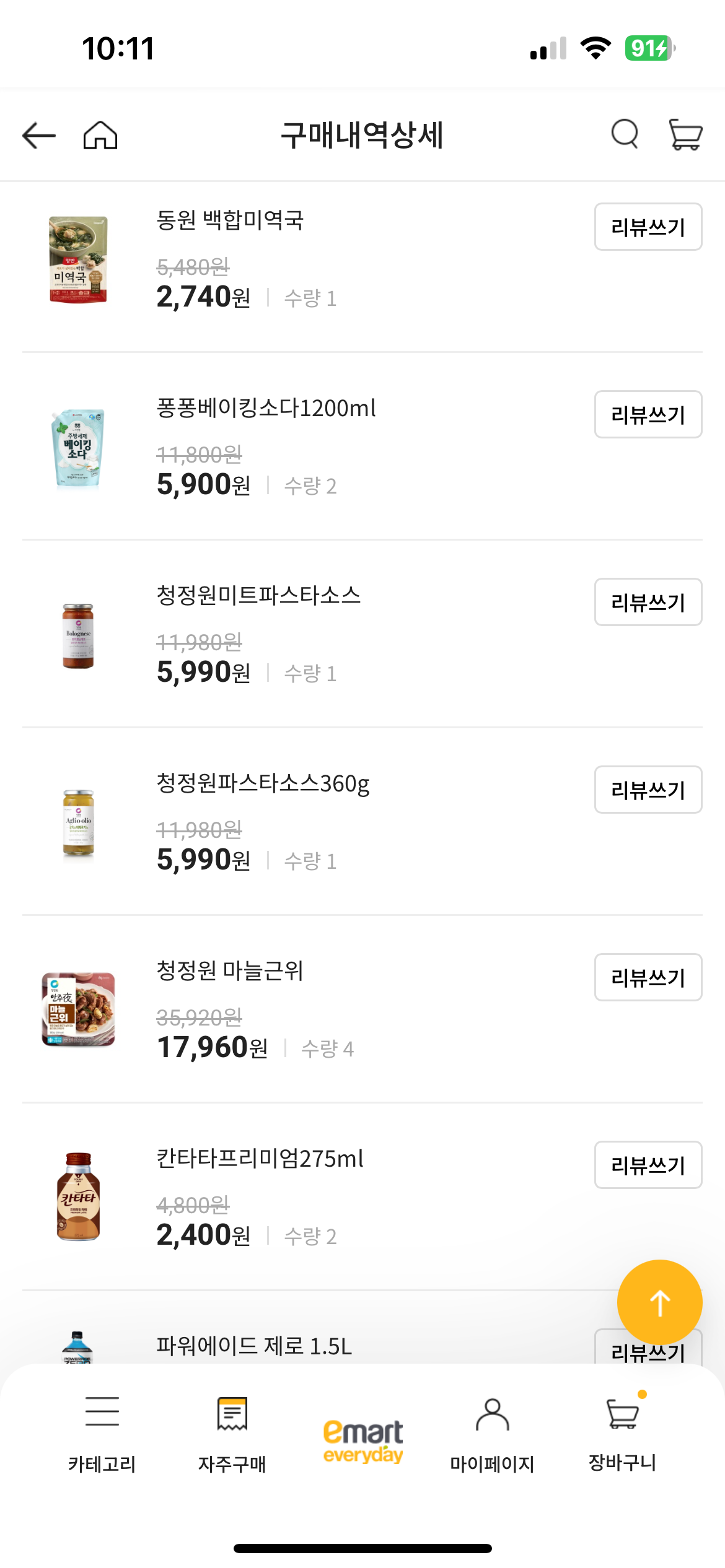Open 장바구니 via the cart icon with badge
The width and height of the screenshot is (725, 1568).
point(622,1415)
